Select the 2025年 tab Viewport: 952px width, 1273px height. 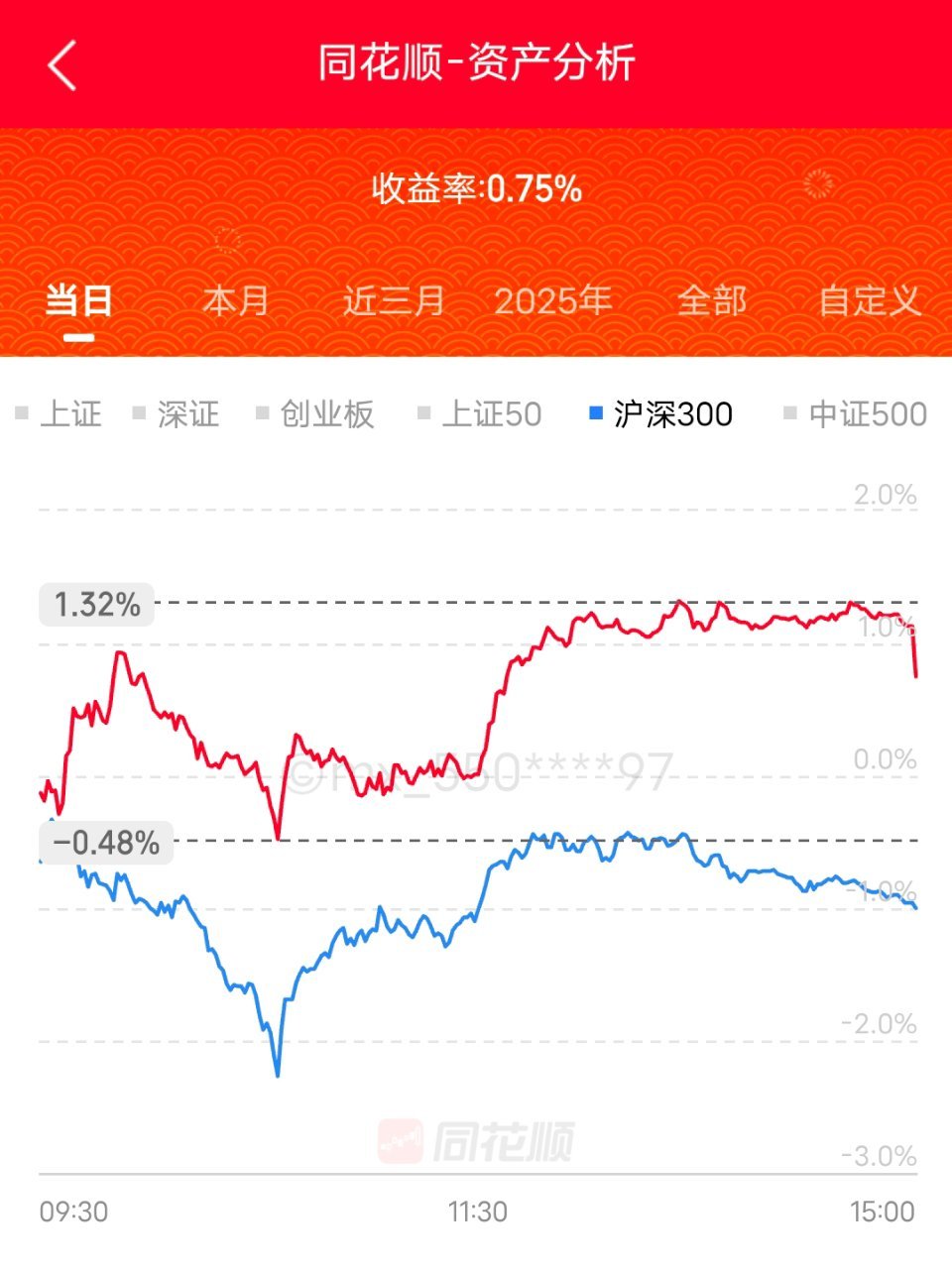(553, 300)
